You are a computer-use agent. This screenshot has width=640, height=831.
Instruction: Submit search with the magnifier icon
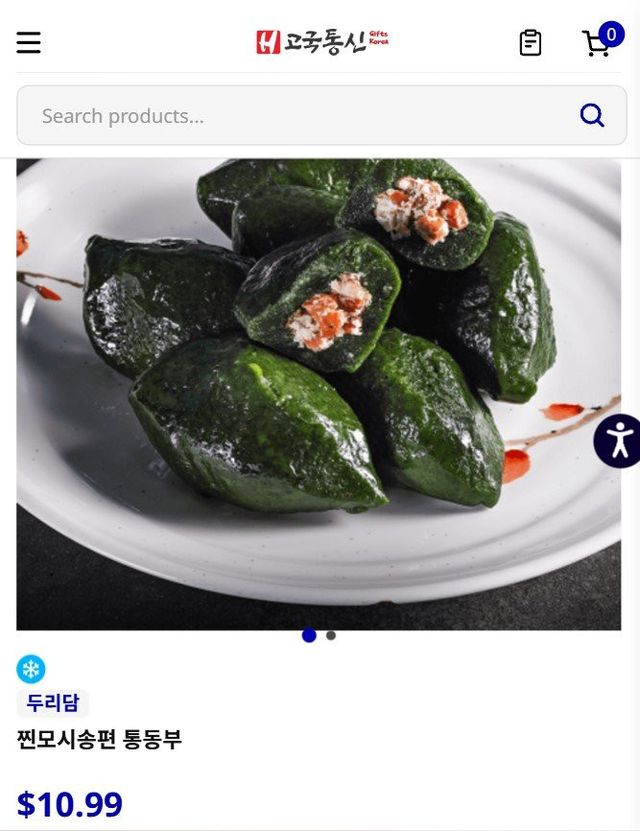point(592,116)
